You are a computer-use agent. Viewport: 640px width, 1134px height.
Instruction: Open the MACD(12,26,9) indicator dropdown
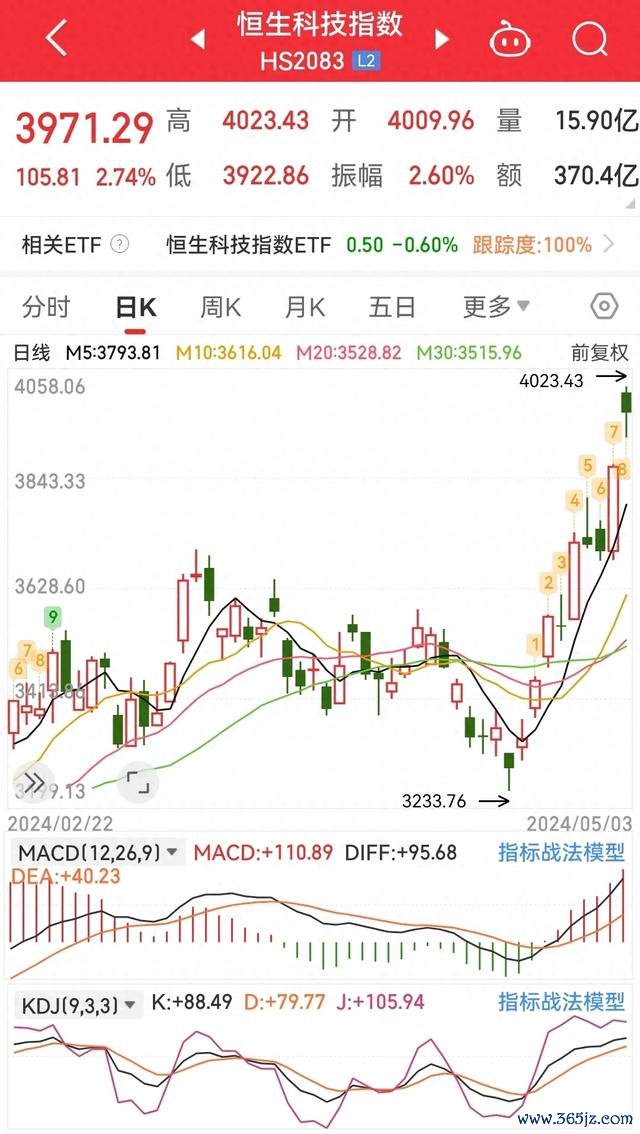coord(99,853)
